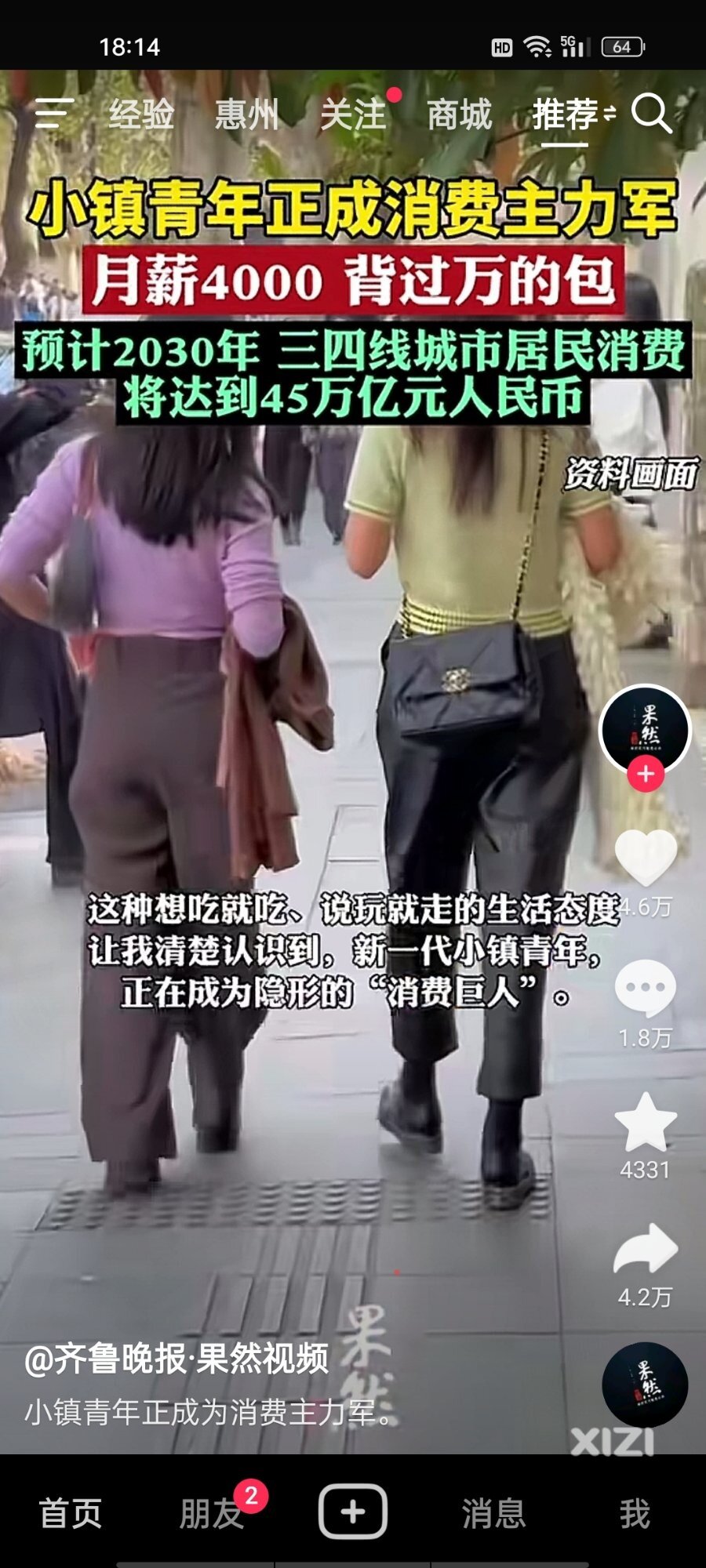706x1568 pixels.
Task: Open the 消息 tab
Action: pos(493,1513)
